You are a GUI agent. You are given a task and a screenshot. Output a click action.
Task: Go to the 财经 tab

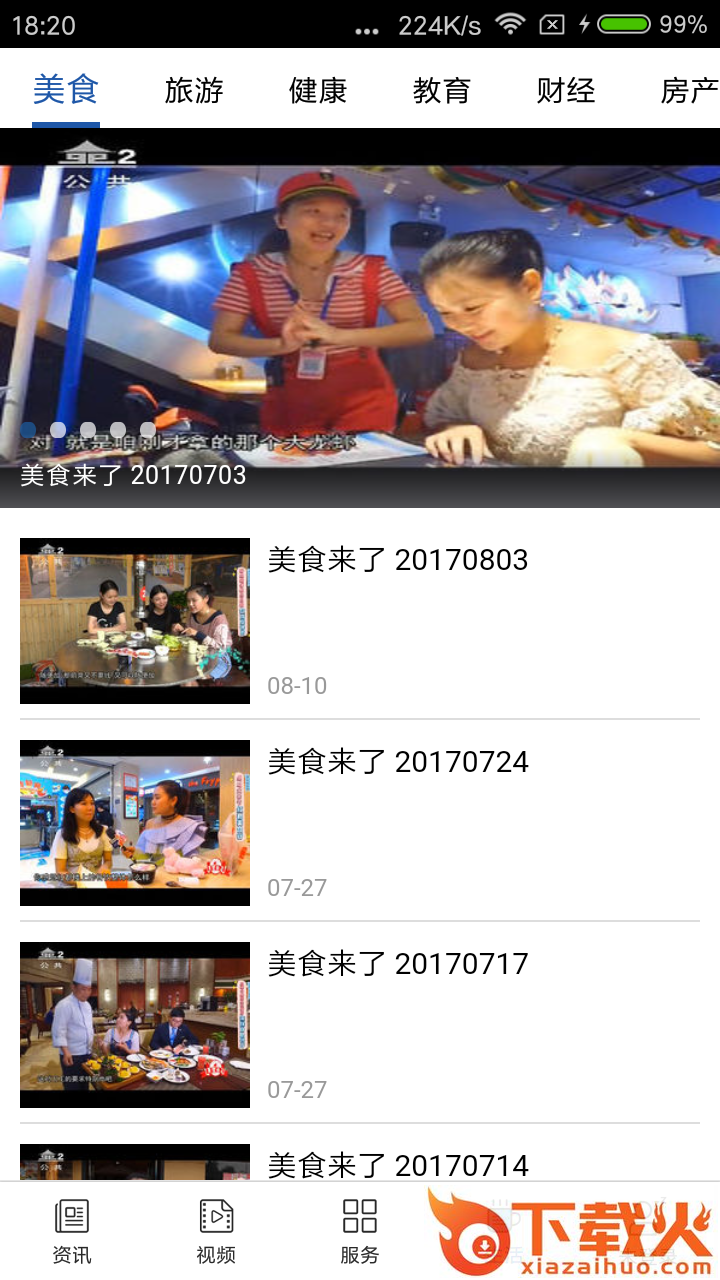tap(565, 91)
